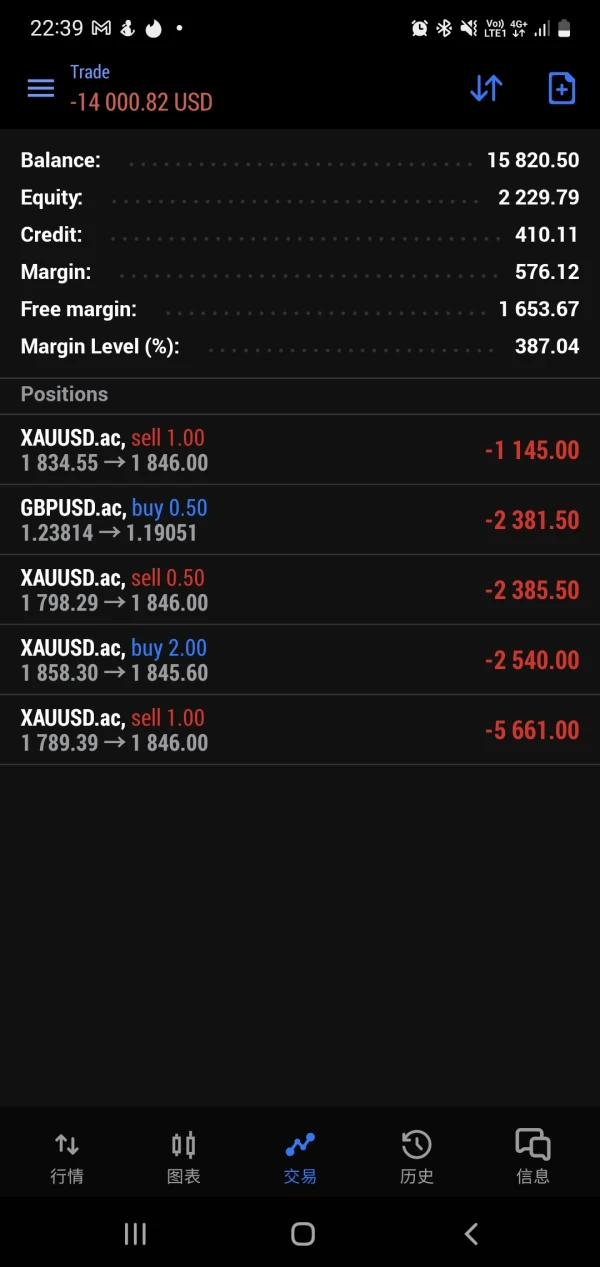Screen dimensions: 600x1267
Task: Create a new order
Action: (x=562, y=88)
